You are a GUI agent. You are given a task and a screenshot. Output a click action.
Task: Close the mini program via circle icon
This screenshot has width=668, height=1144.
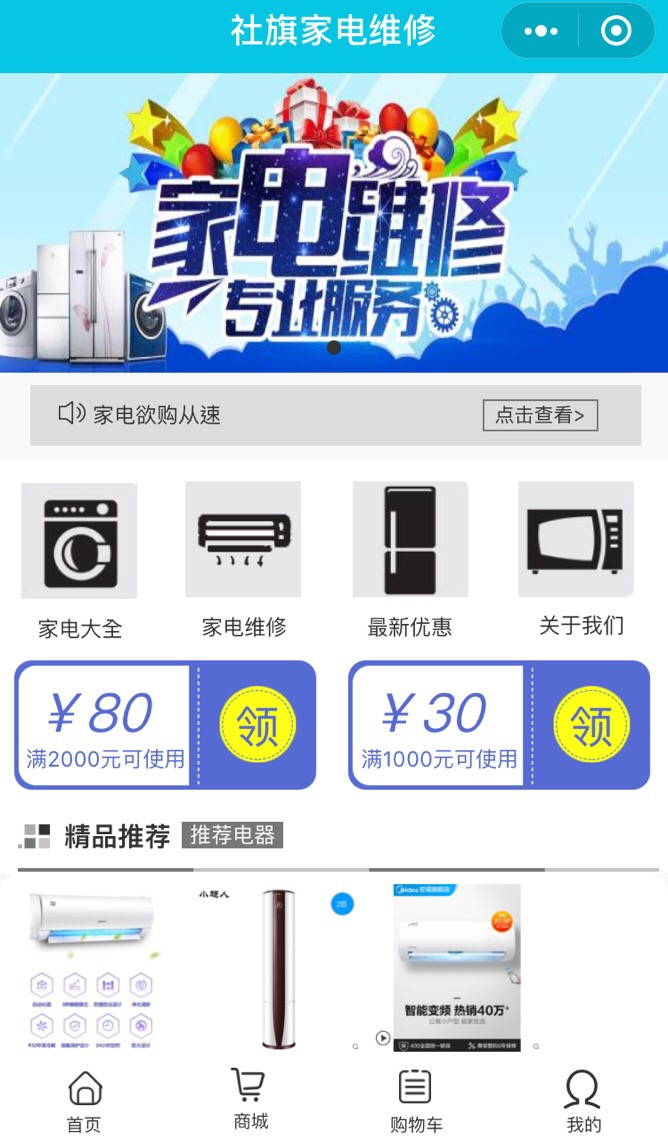(x=616, y=31)
